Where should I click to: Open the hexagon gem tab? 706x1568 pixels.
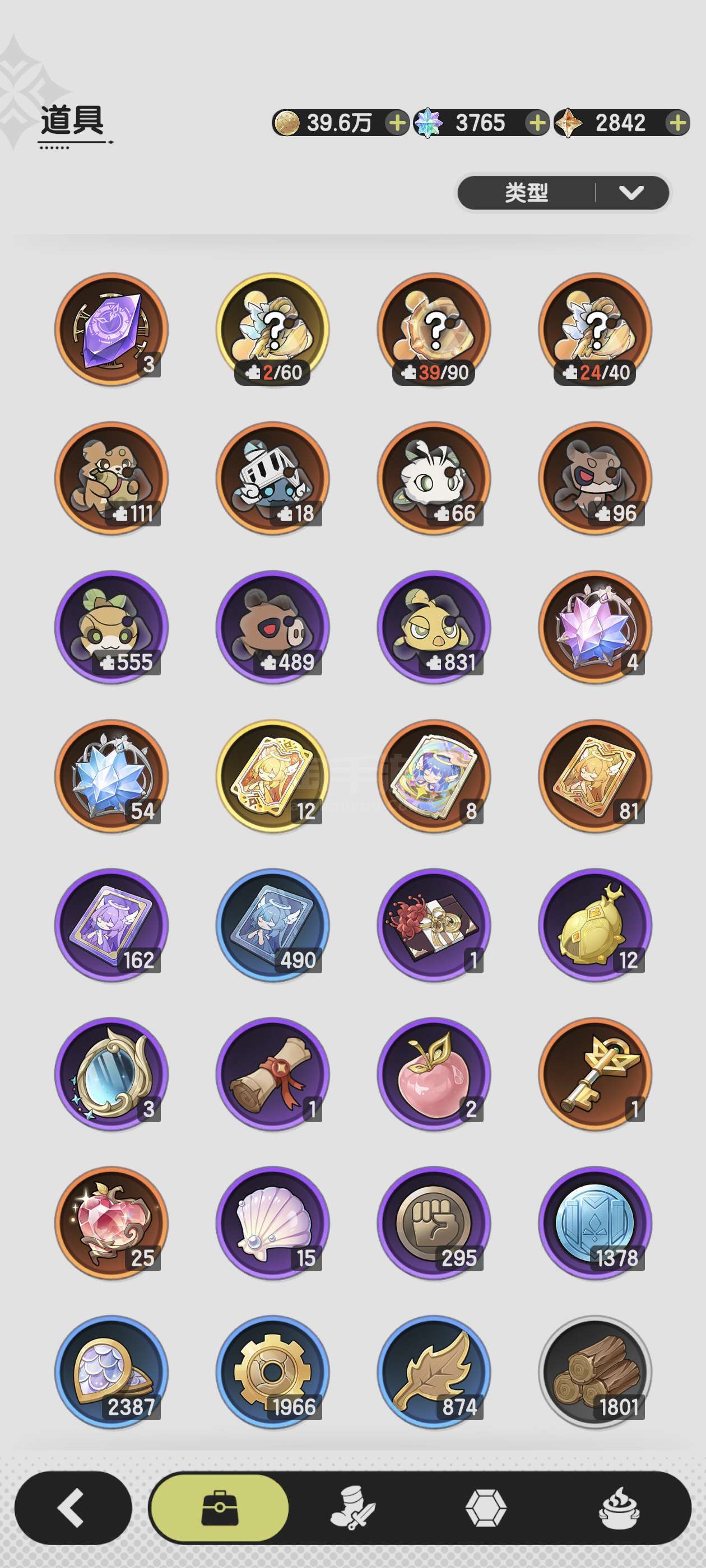(x=486, y=1508)
